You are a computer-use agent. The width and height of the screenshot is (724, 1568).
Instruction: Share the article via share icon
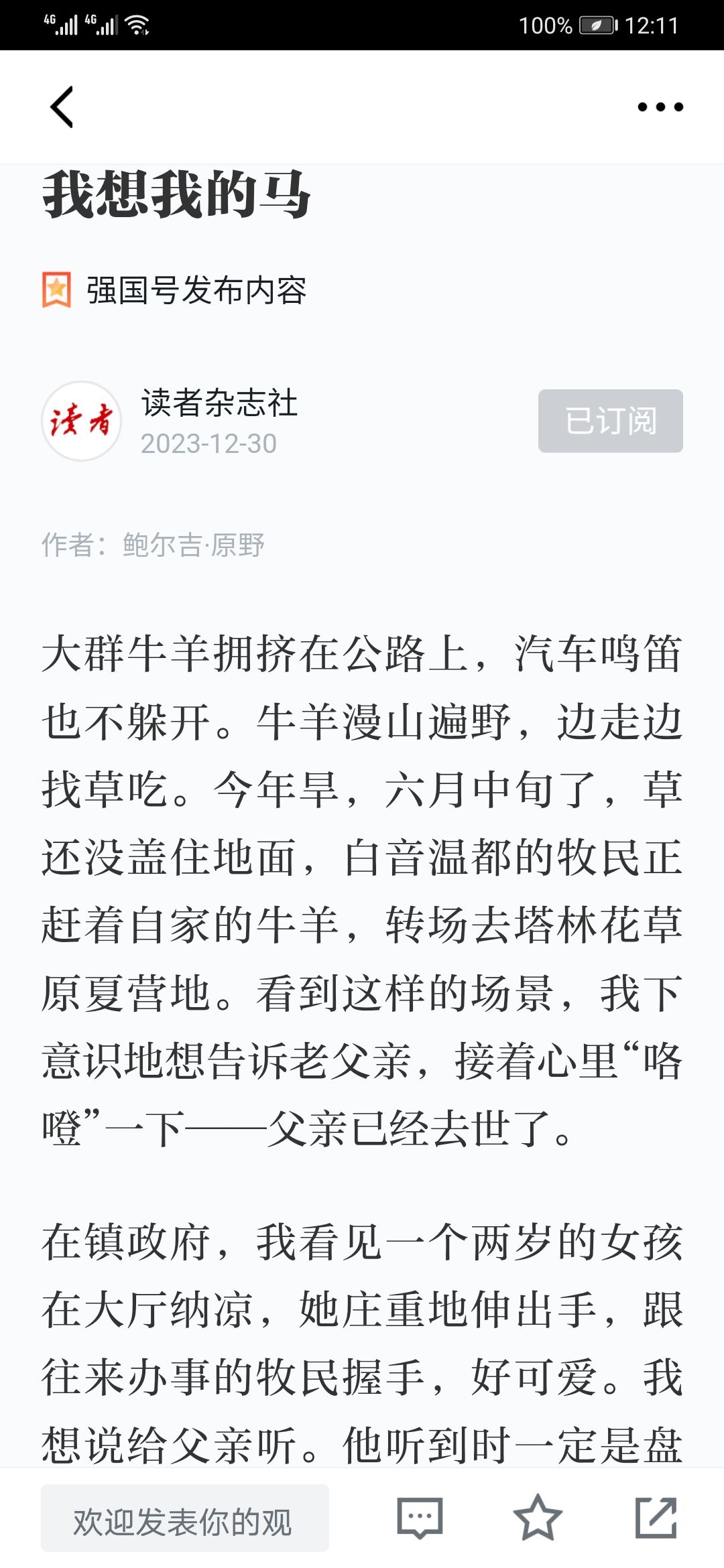coord(656,1518)
